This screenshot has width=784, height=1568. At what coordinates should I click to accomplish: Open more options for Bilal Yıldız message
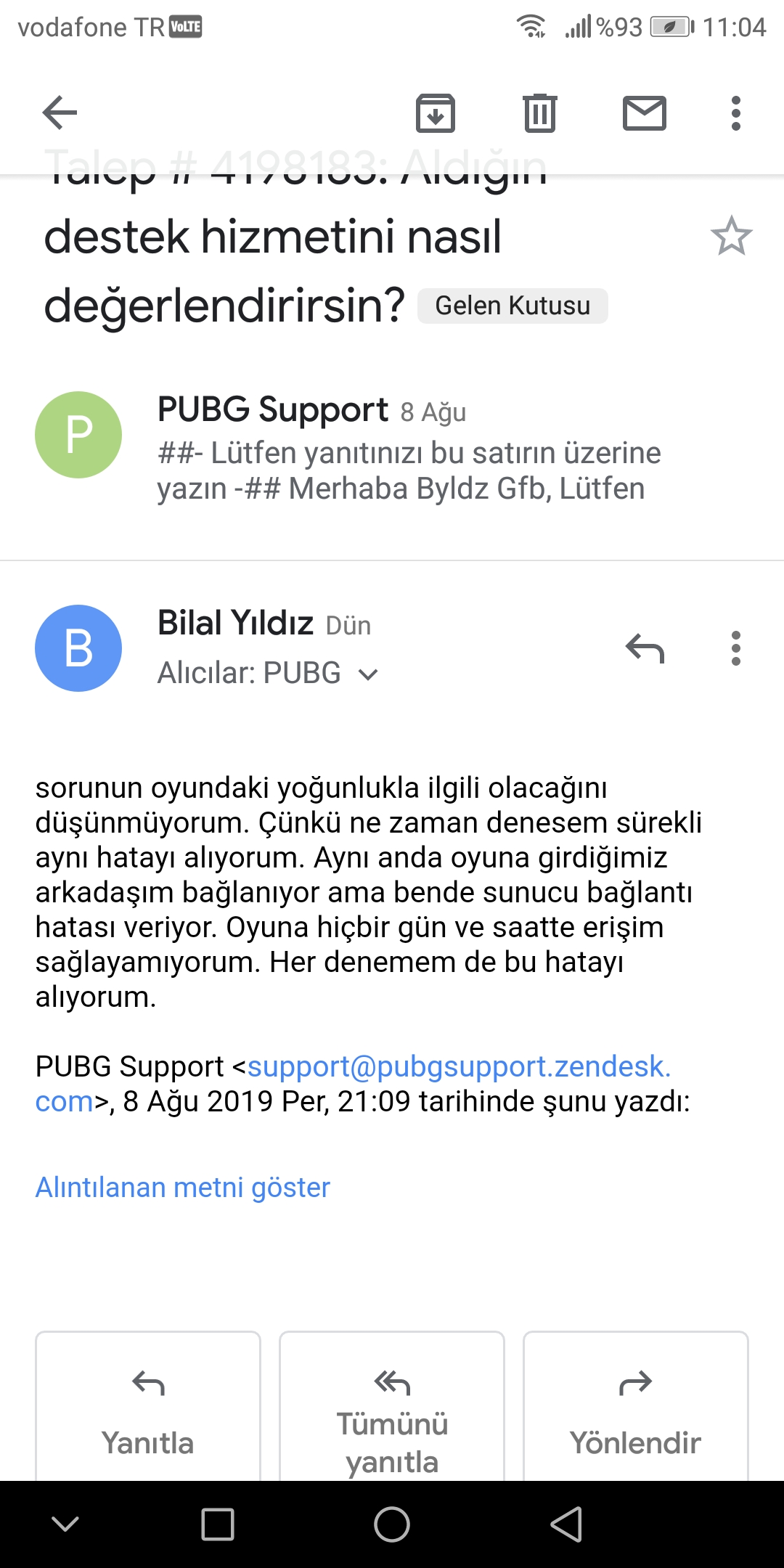(736, 648)
